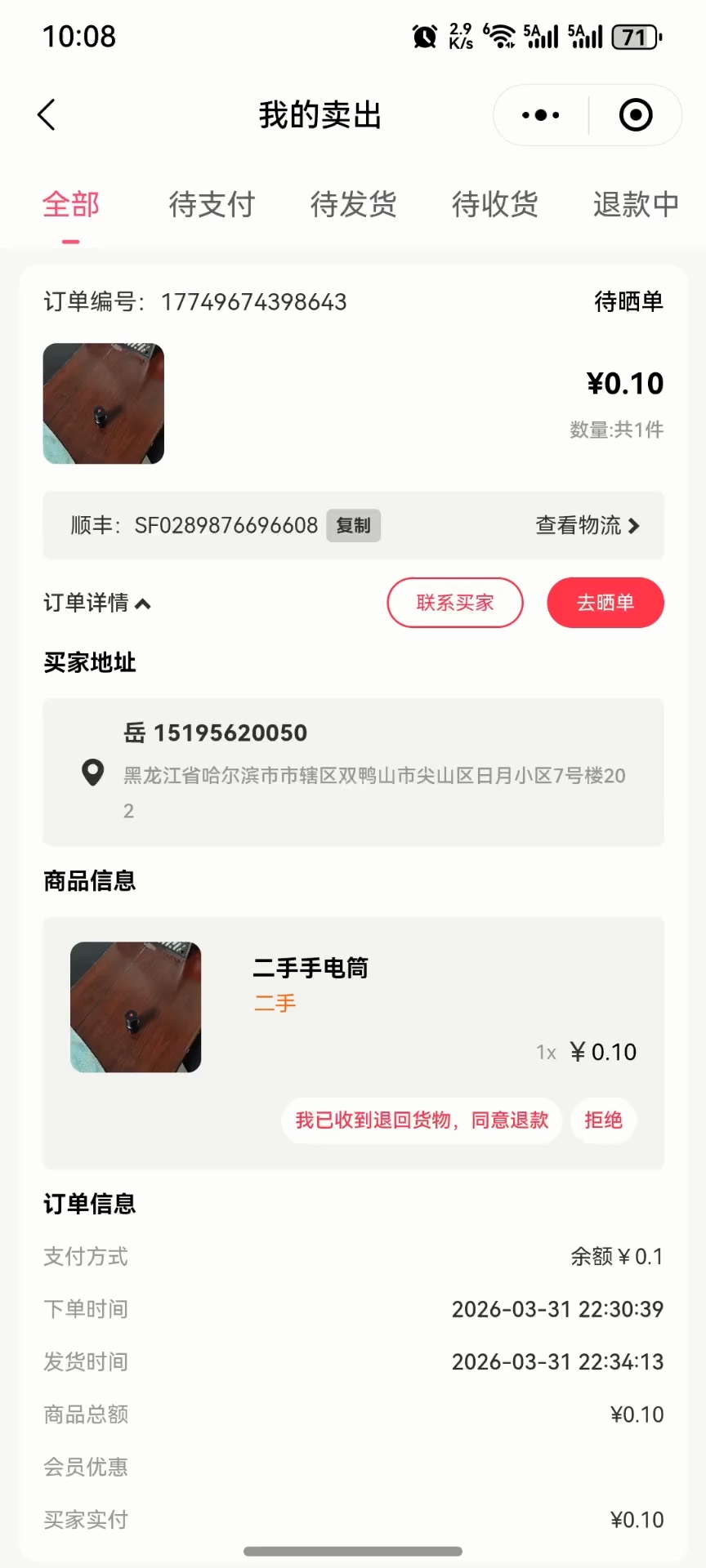Confirm return received and agree to refund
This screenshot has height=1568, width=706.
click(x=422, y=1120)
